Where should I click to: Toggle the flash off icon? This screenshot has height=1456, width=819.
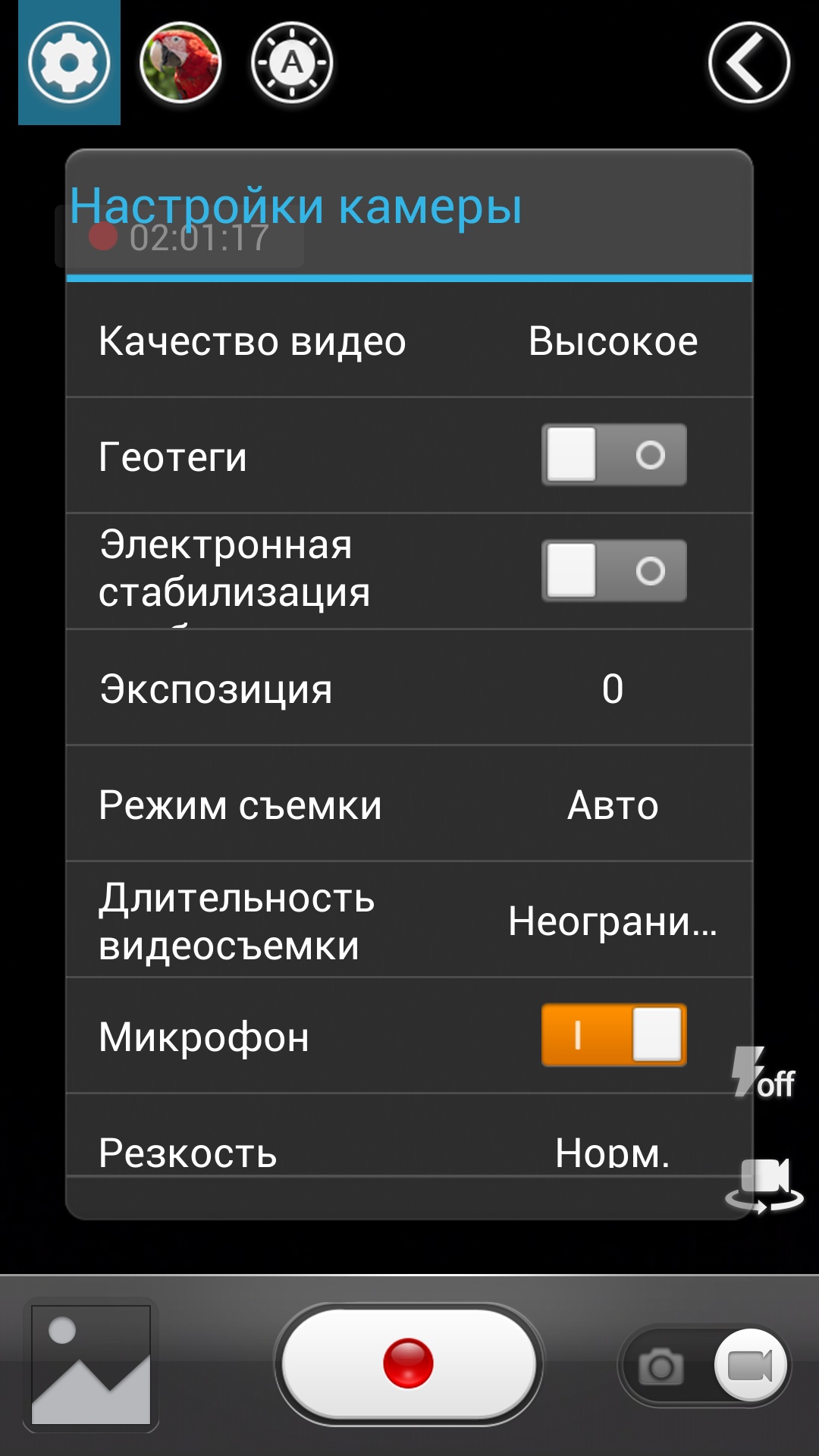(x=763, y=1073)
